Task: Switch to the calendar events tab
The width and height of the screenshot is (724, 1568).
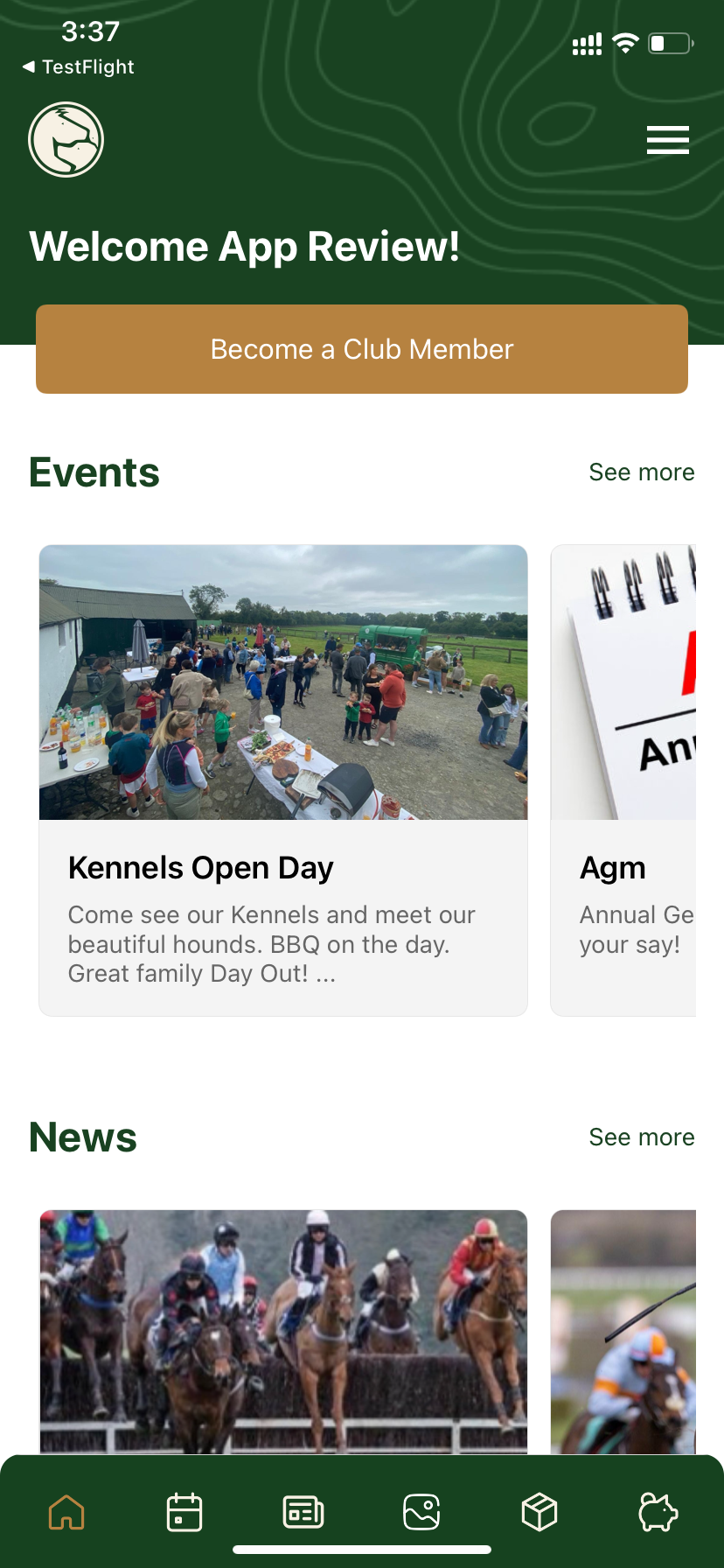Action: tap(184, 1512)
